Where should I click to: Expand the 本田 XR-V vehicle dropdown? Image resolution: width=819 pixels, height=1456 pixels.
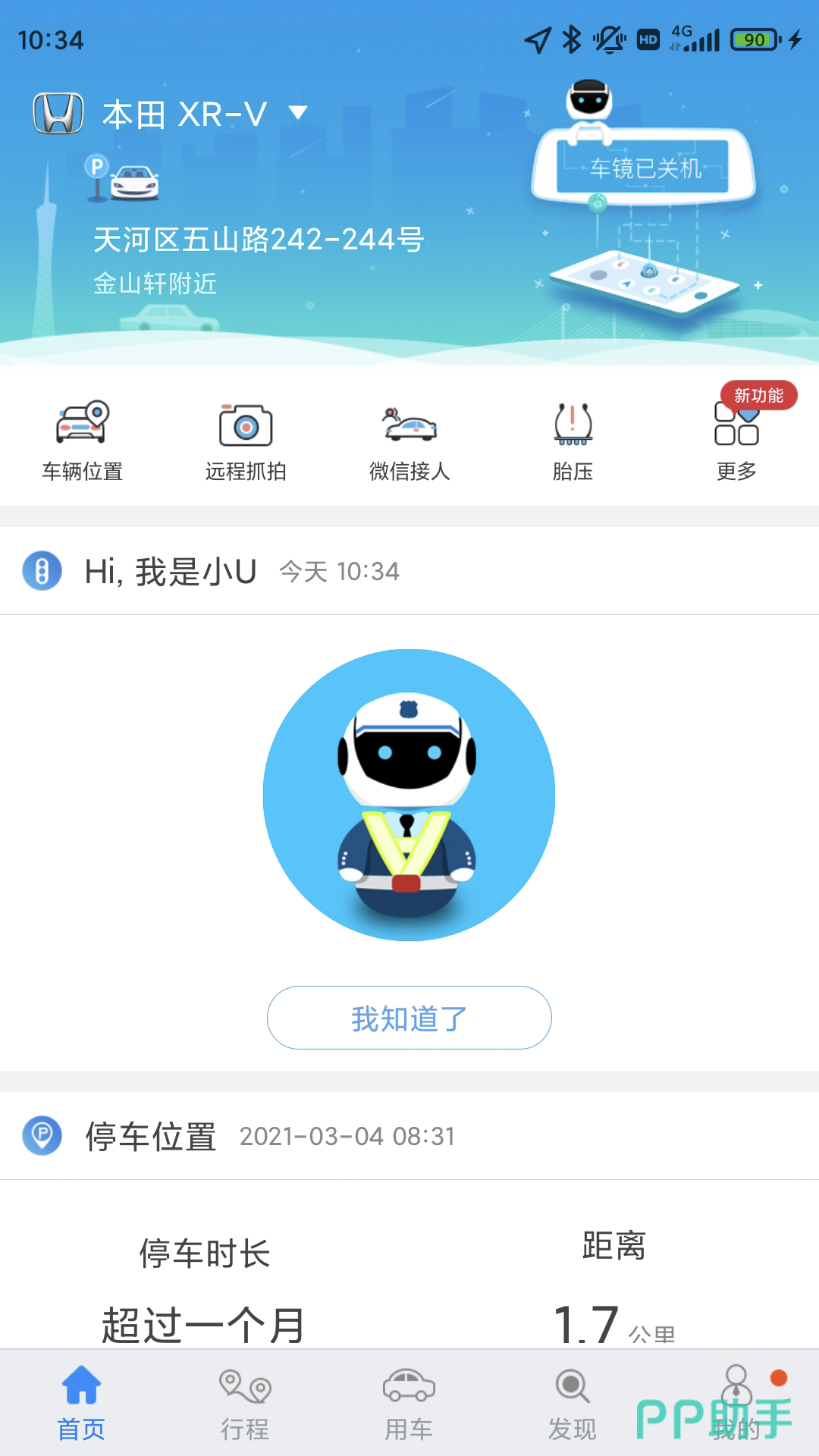pyautogui.click(x=298, y=113)
